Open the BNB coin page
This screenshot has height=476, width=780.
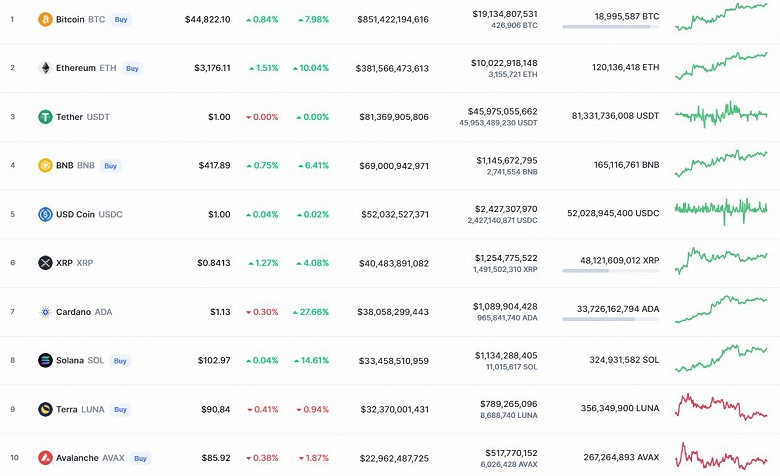(66, 165)
